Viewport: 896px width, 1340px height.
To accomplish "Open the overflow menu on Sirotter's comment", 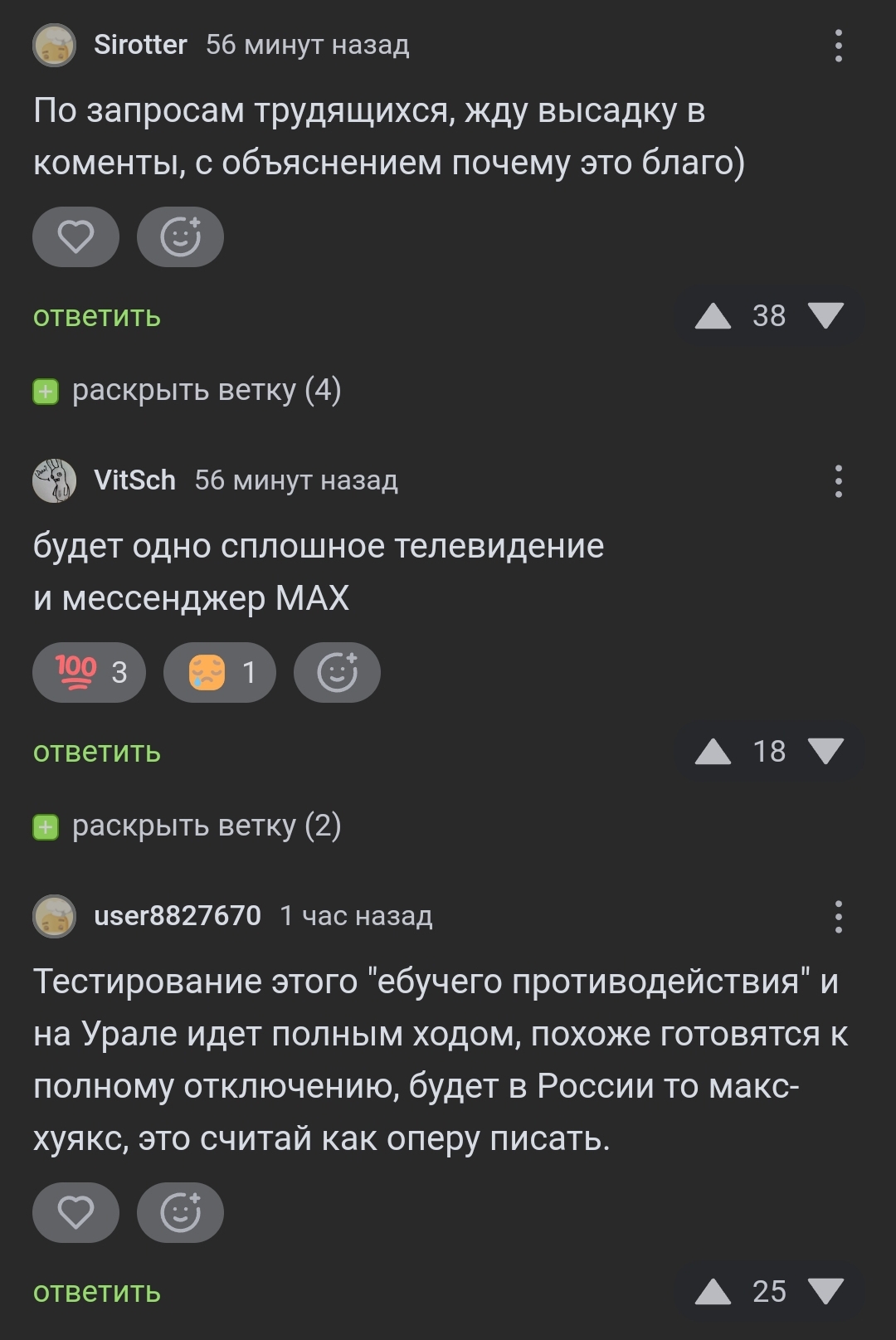I will [x=839, y=46].
